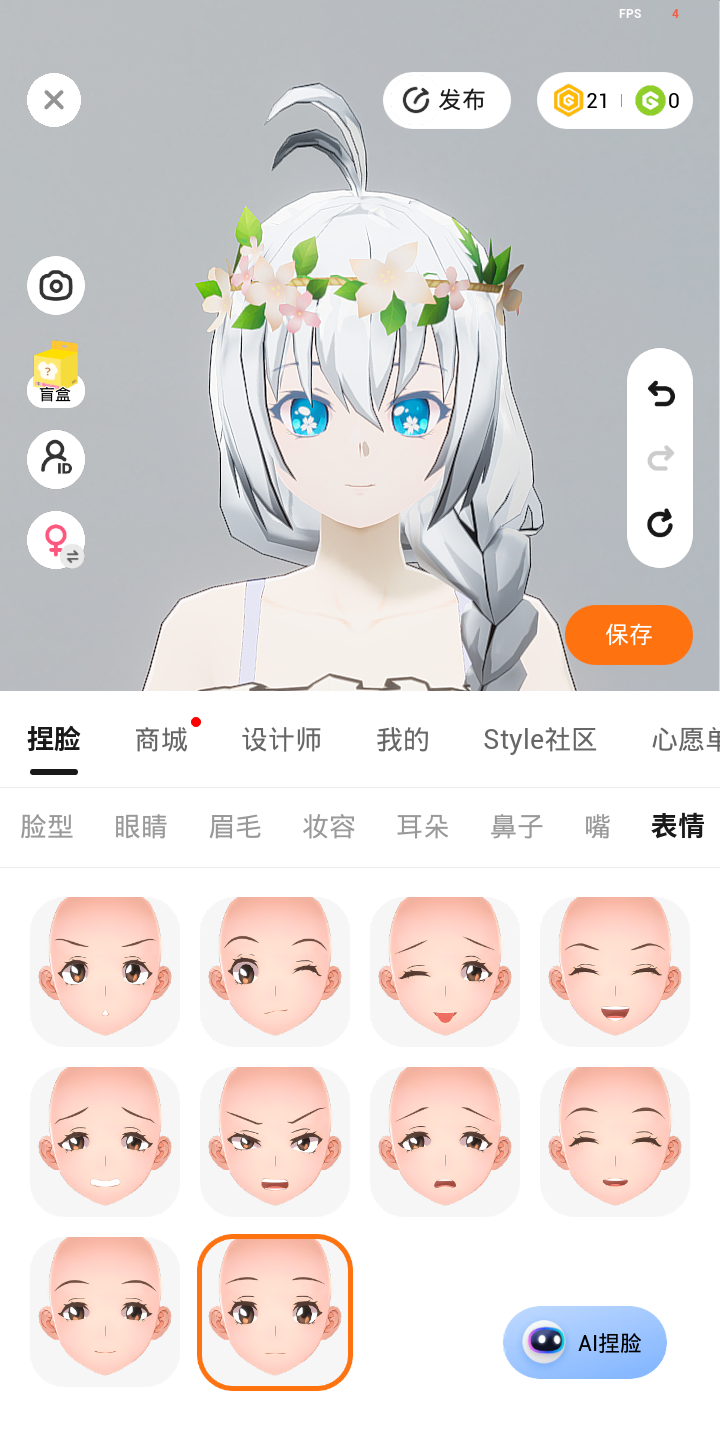Viewport: 720px width, 1440px height.
Task: Select the 鼻子 category
Action: (517, 827)
